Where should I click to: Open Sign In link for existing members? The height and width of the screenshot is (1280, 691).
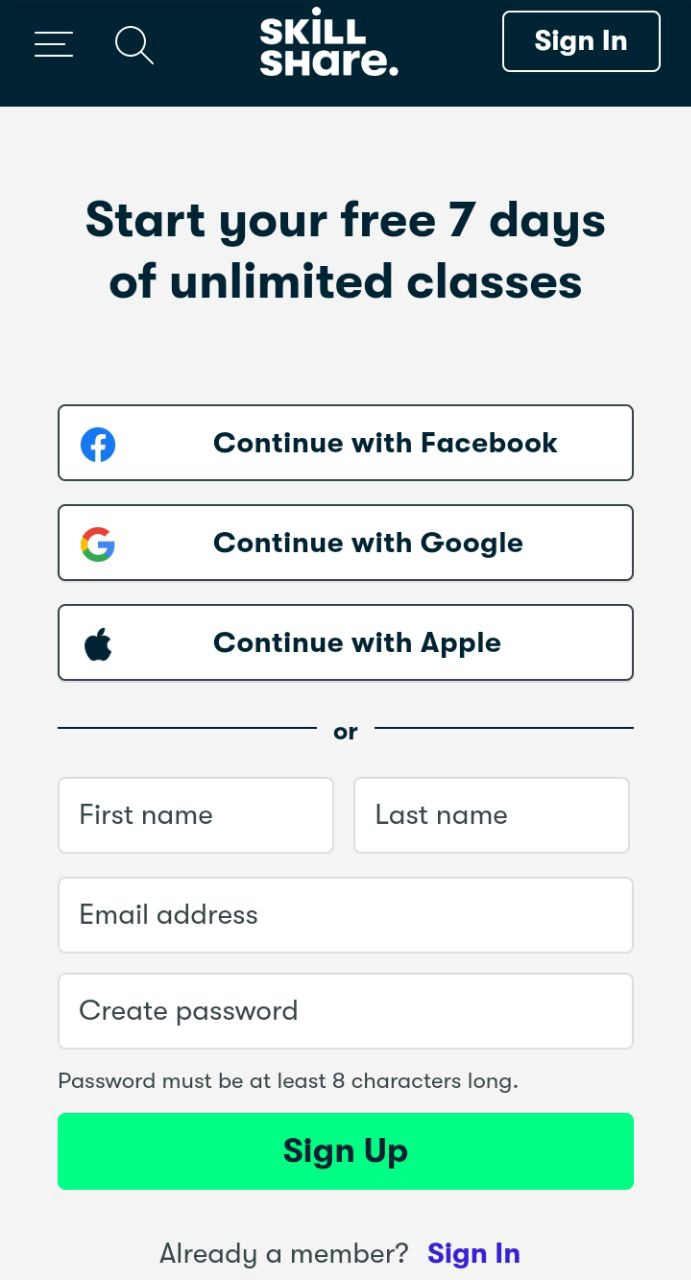(x=473, y=1253)
